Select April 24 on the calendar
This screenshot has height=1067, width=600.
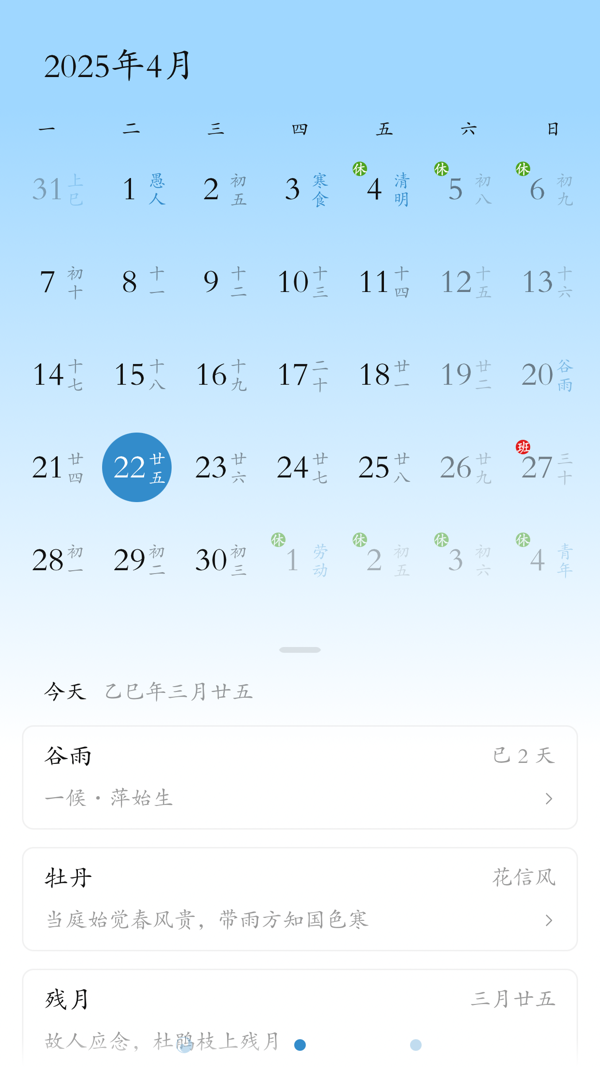coord(301,467)
